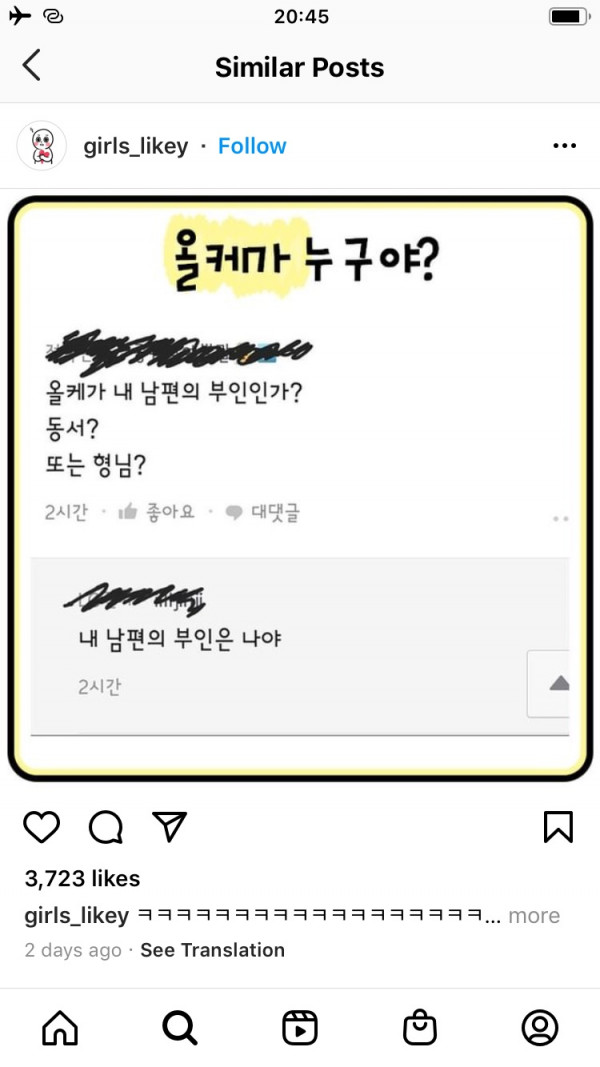Viewport: 600px width, 1067px height.
Task: Open post overflow menu
Action: 564,146
